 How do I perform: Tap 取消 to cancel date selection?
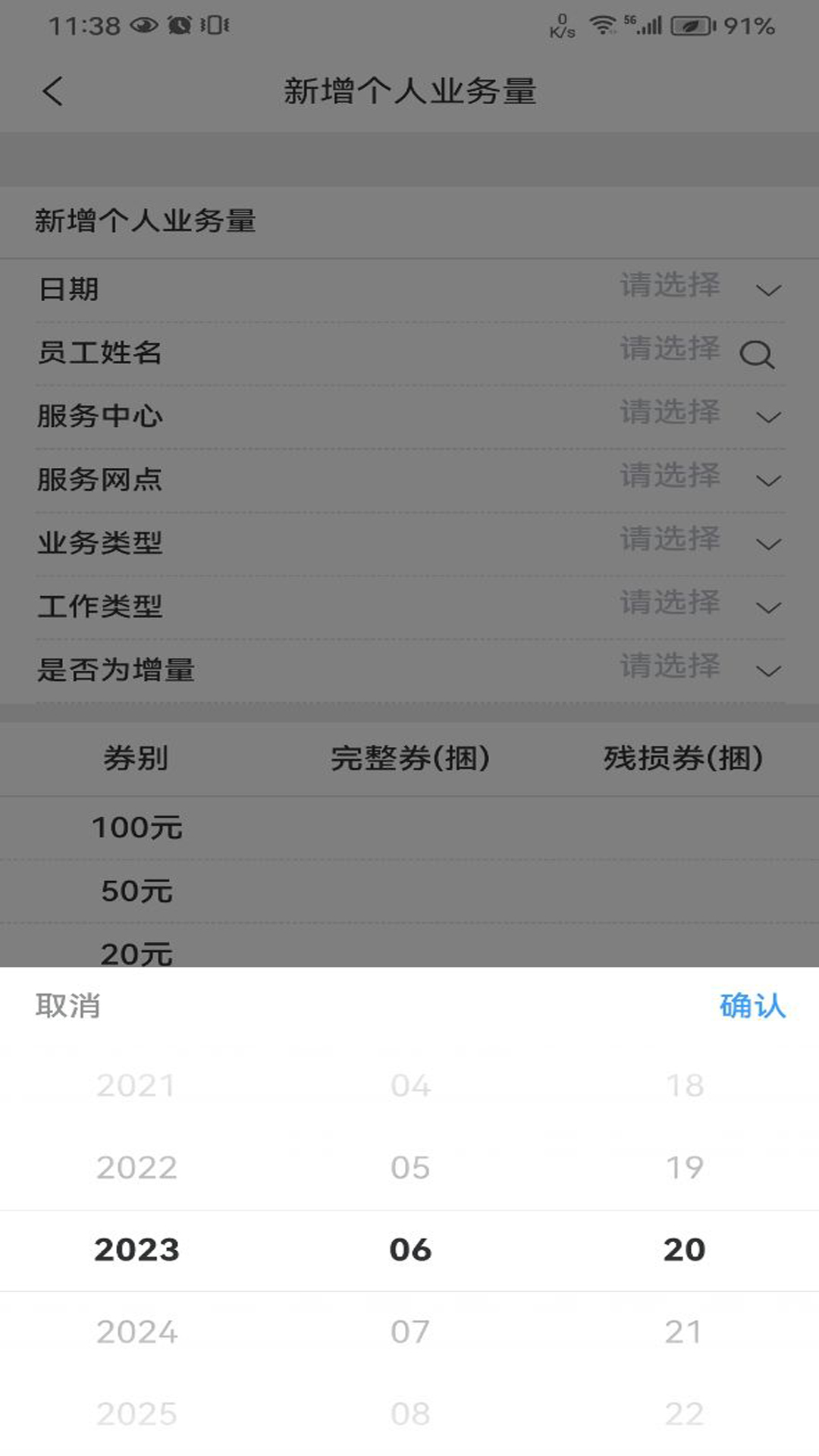[x=68, y=1006]
